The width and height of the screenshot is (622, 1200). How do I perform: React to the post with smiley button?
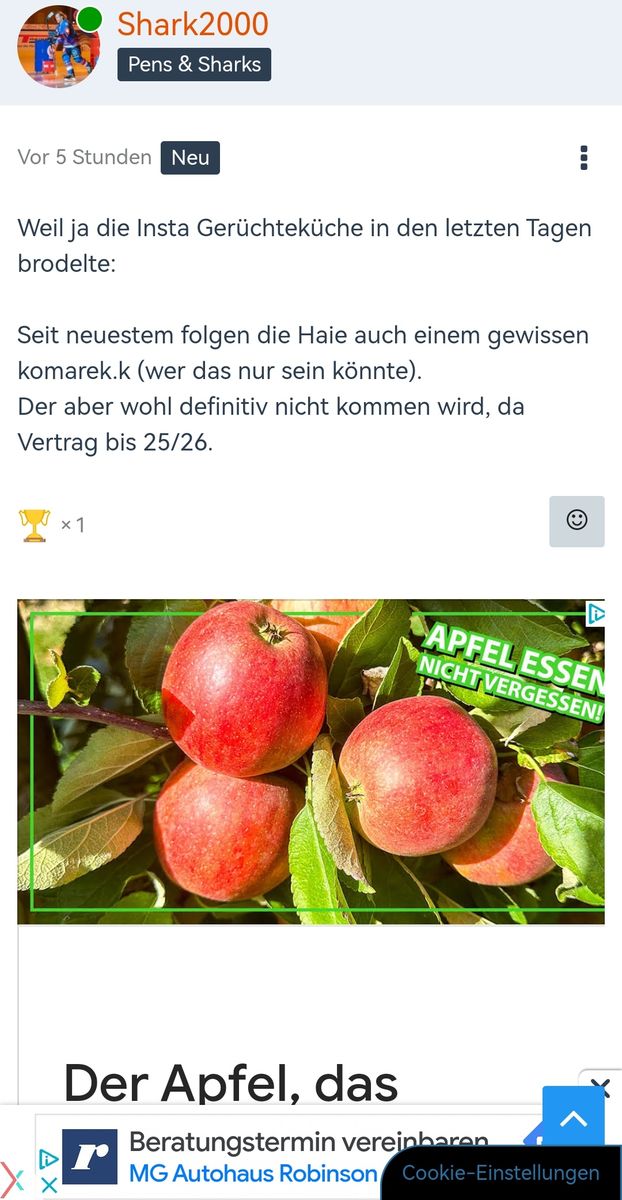click(577, 521)
